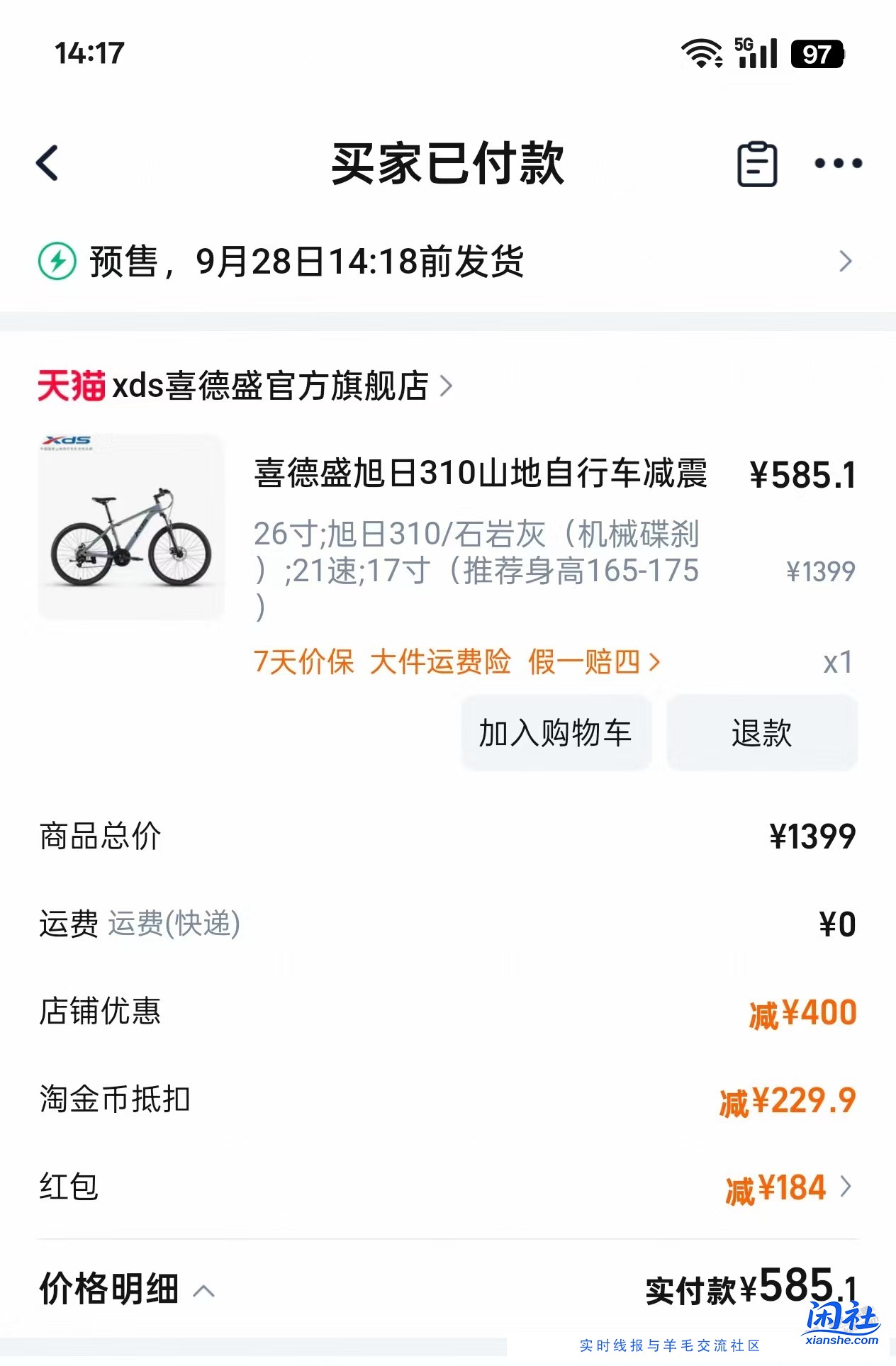
Task: Open the order copy/clipboard icon
Action: [x=756, y=163]
